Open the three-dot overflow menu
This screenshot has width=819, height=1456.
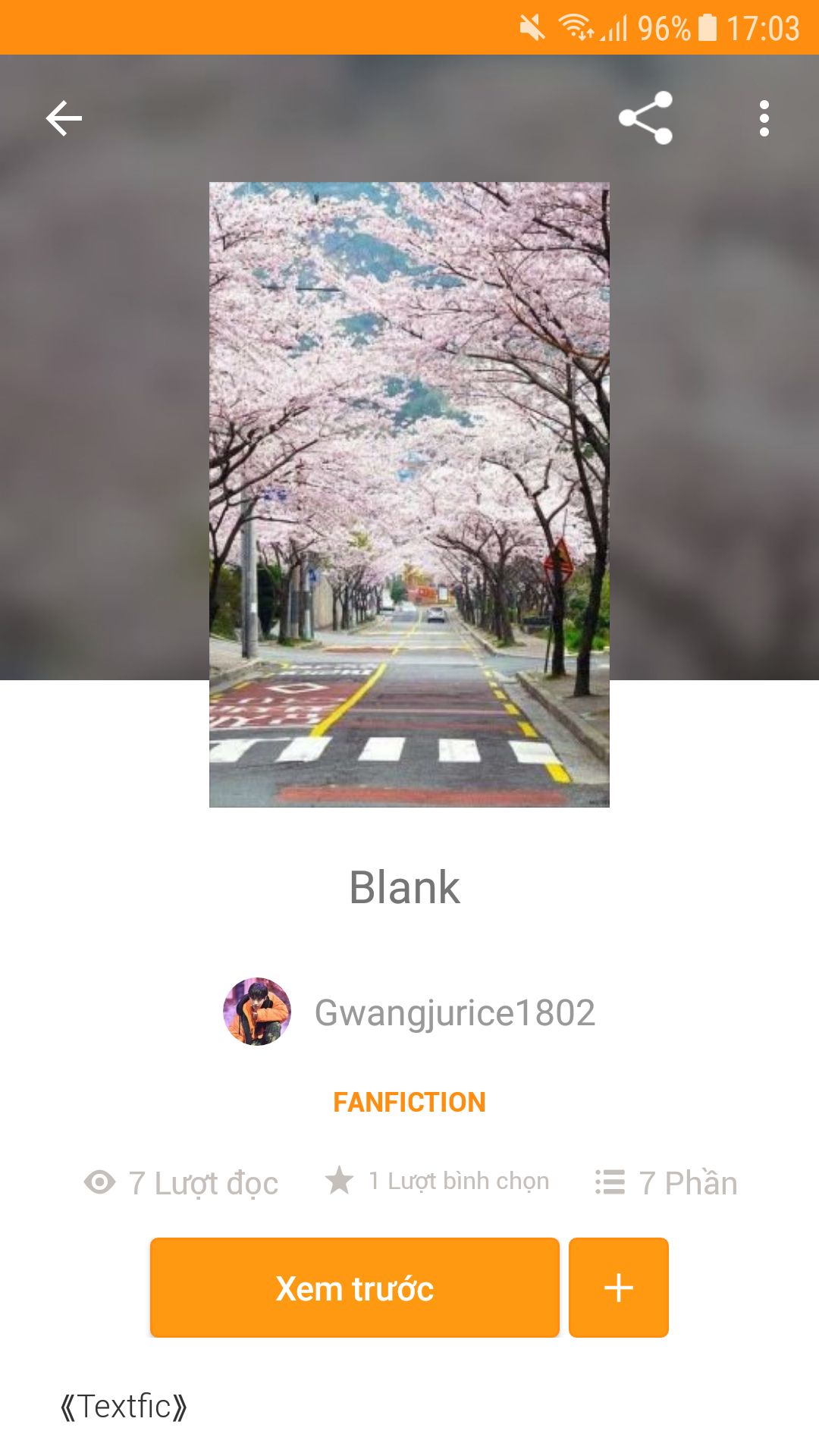[764, 118]
